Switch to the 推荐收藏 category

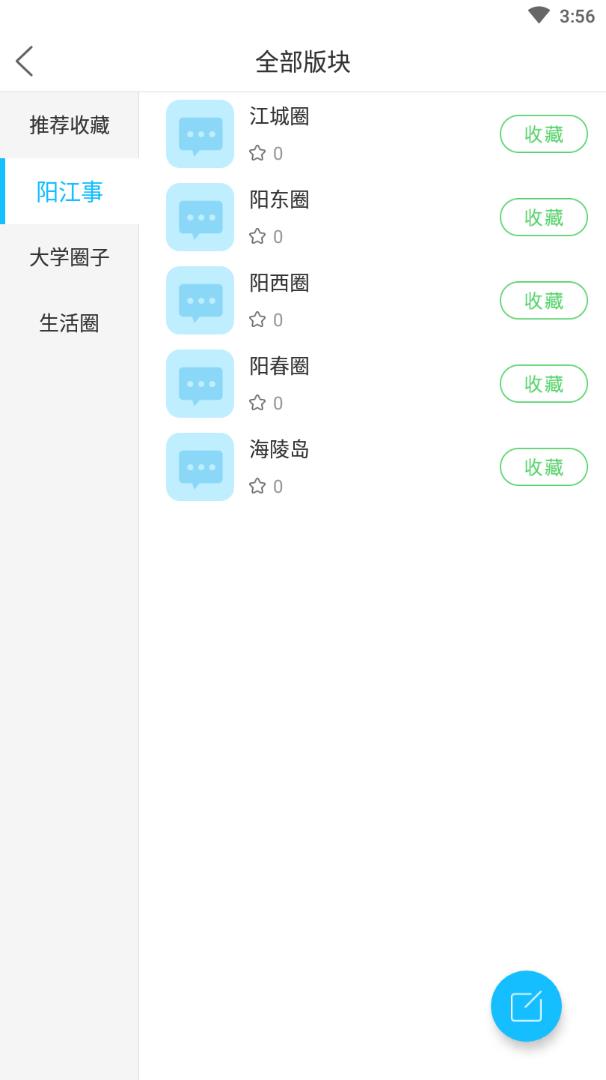[69, 125]
